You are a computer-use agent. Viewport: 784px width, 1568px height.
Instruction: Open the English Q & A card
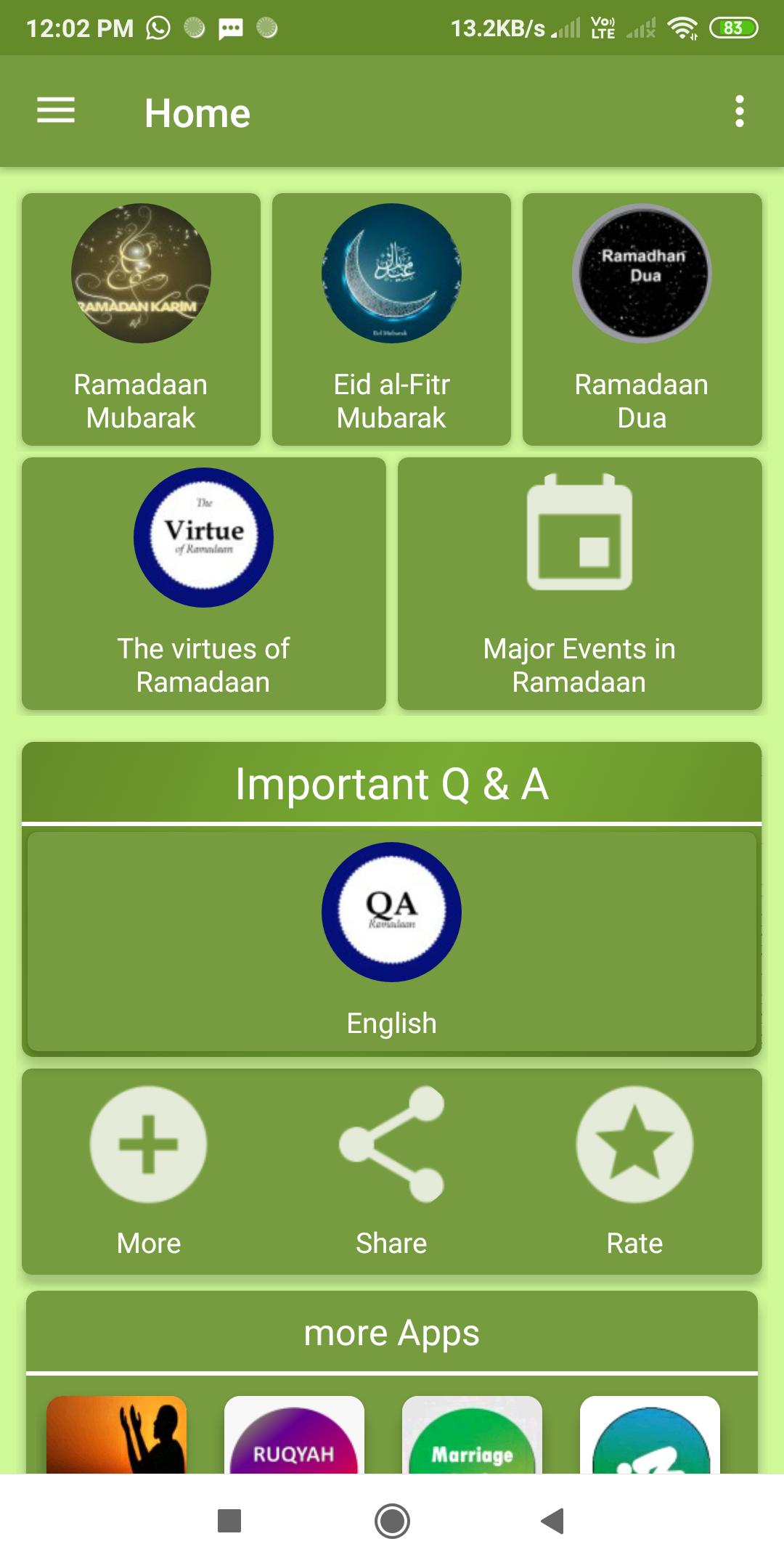[391, 941]
